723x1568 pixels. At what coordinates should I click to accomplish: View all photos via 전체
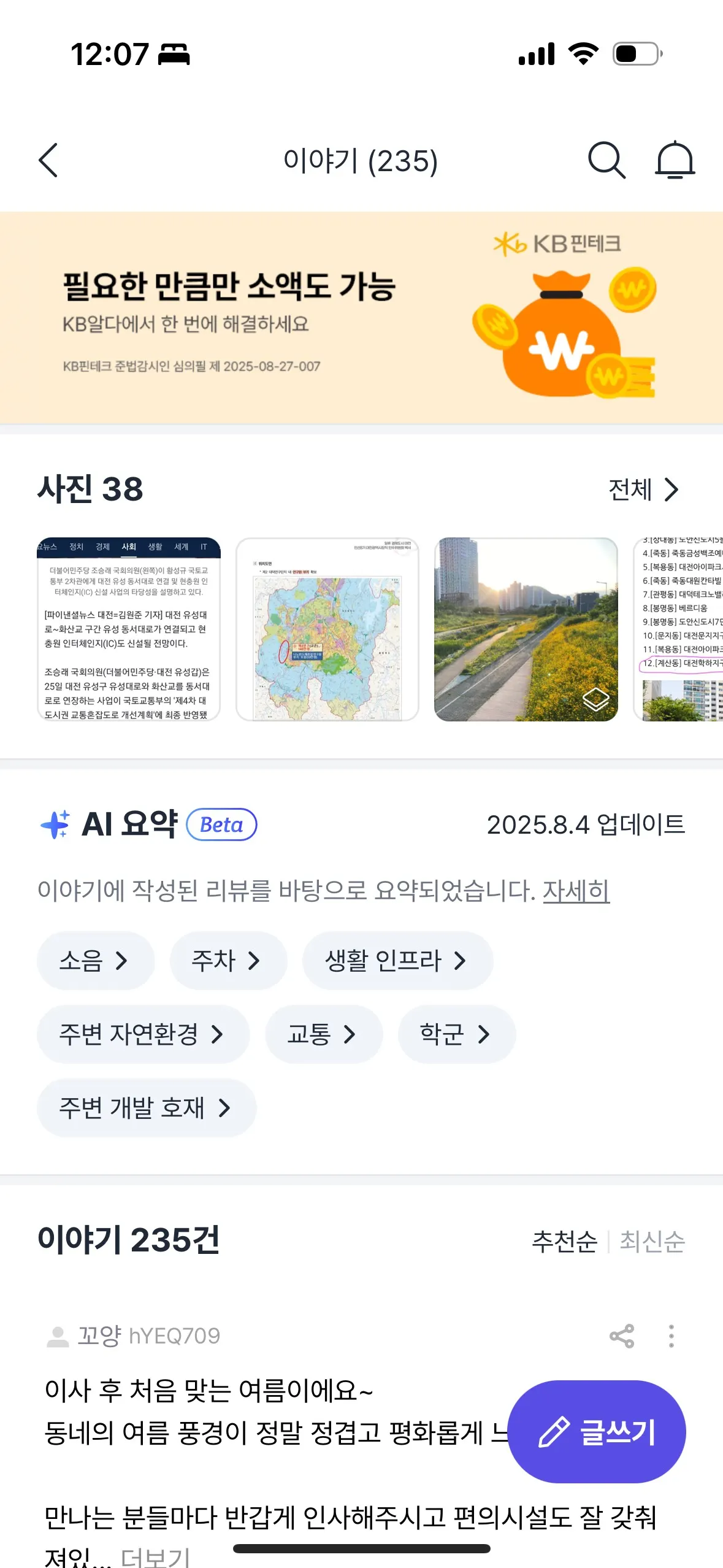coord(643,490)
